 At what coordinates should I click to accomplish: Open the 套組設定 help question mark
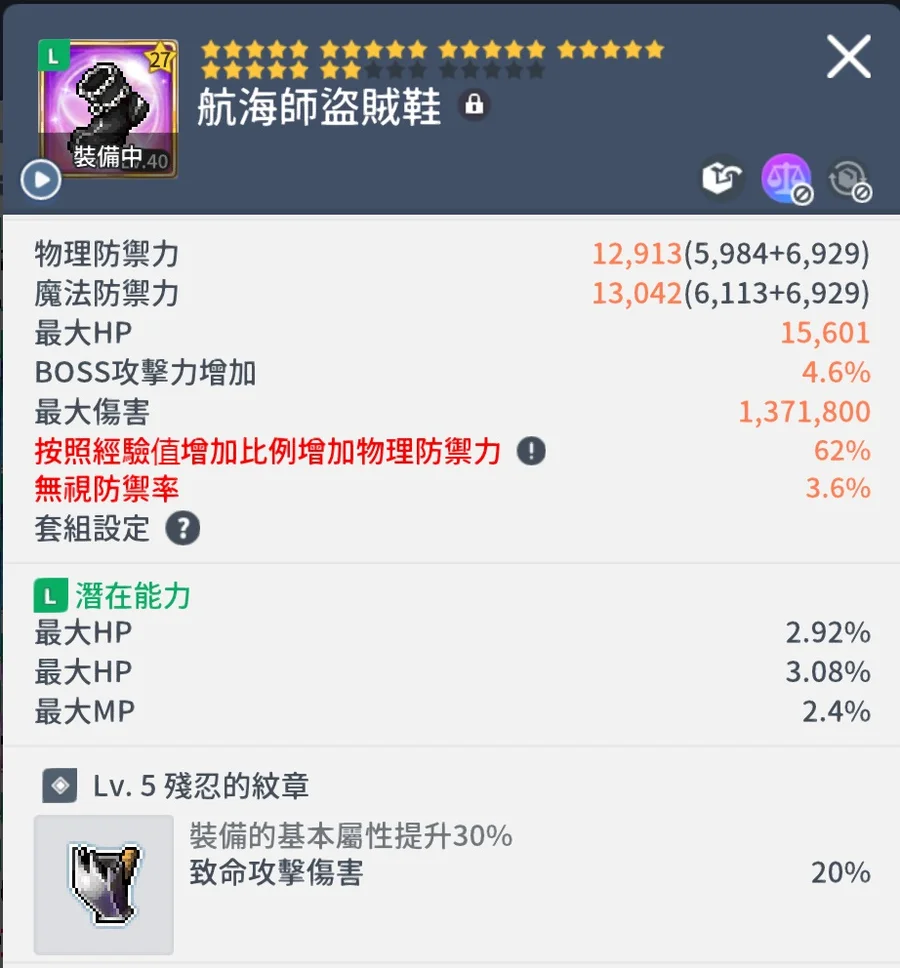coord(183,528)
